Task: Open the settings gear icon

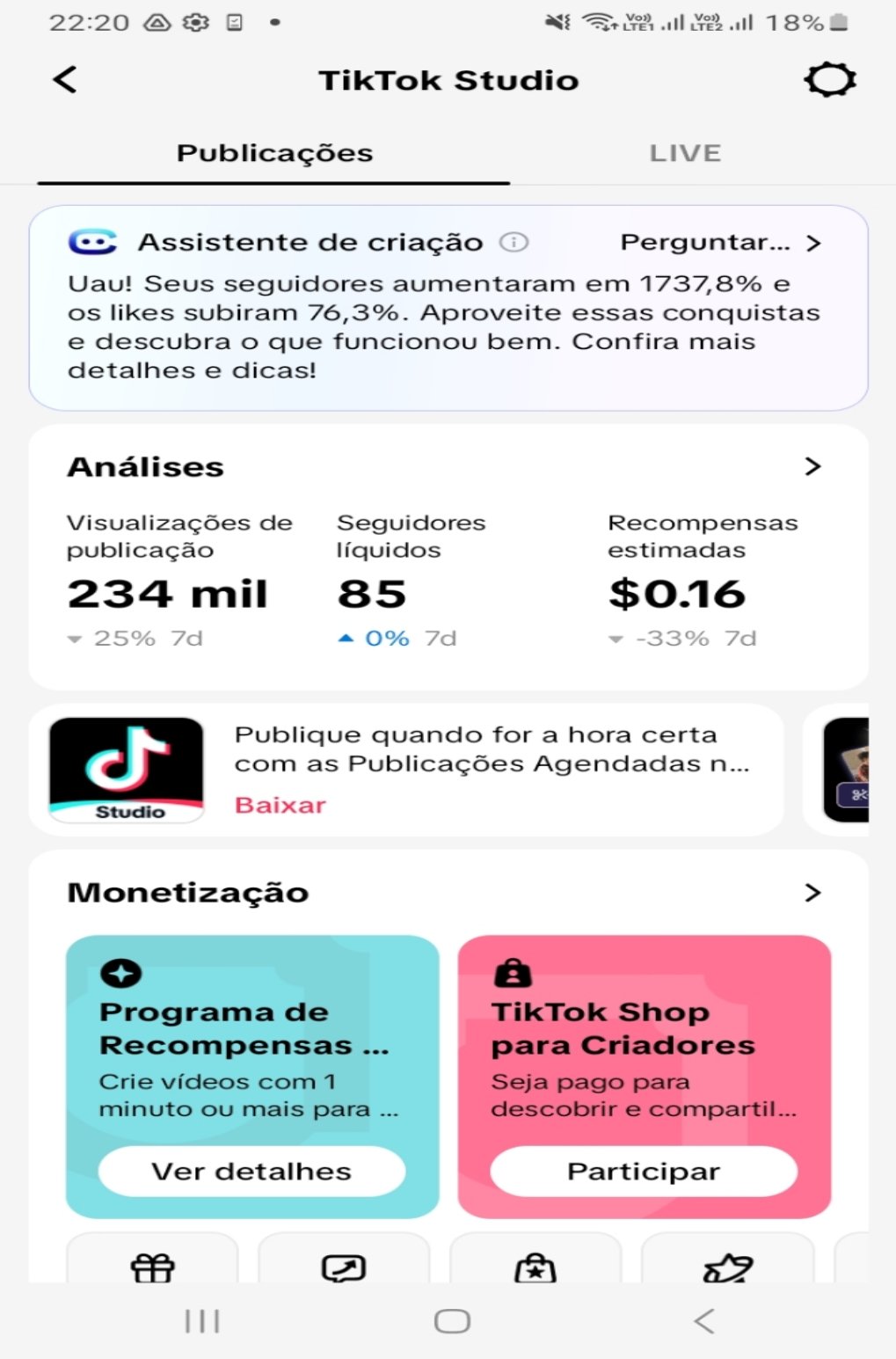Action: coord(829,80)
